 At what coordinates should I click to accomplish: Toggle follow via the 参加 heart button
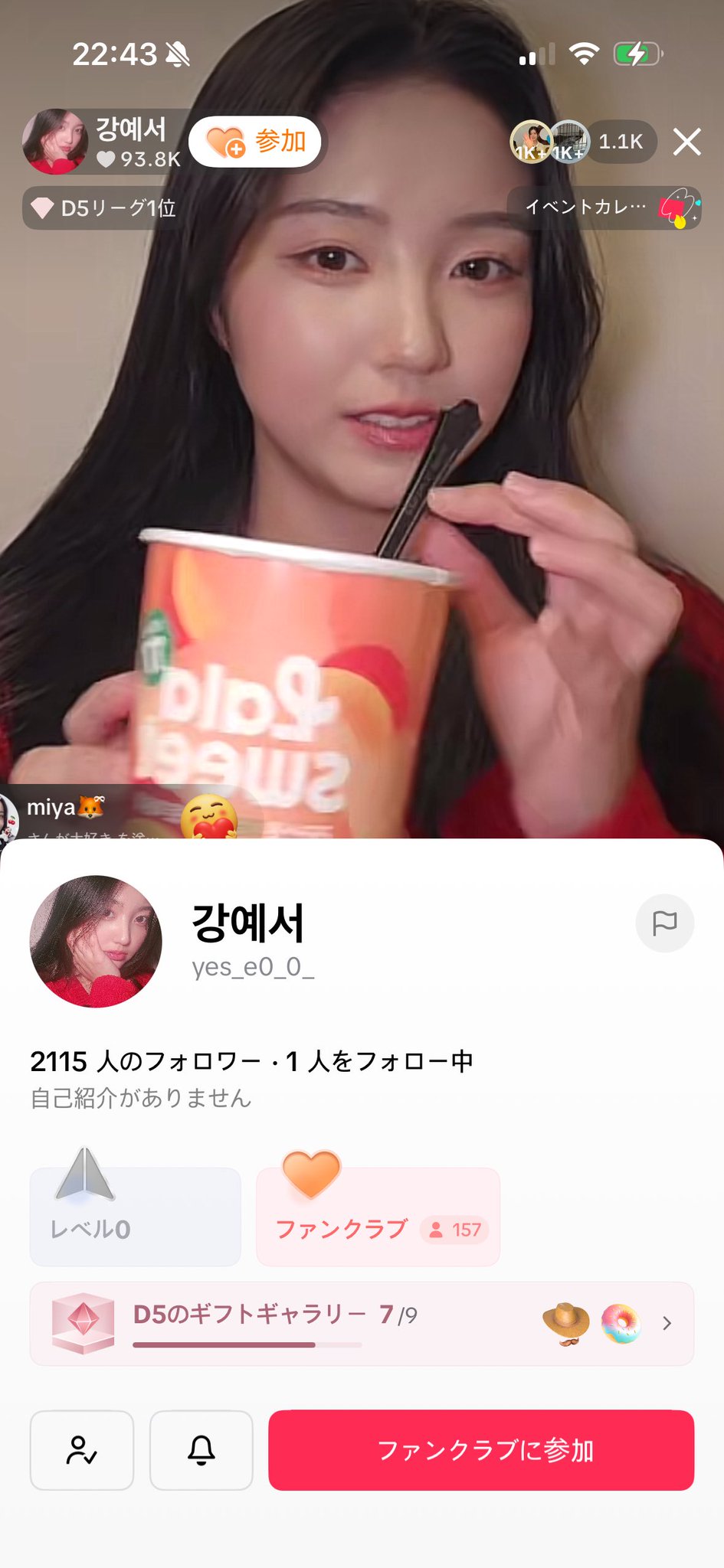point(257,141)
